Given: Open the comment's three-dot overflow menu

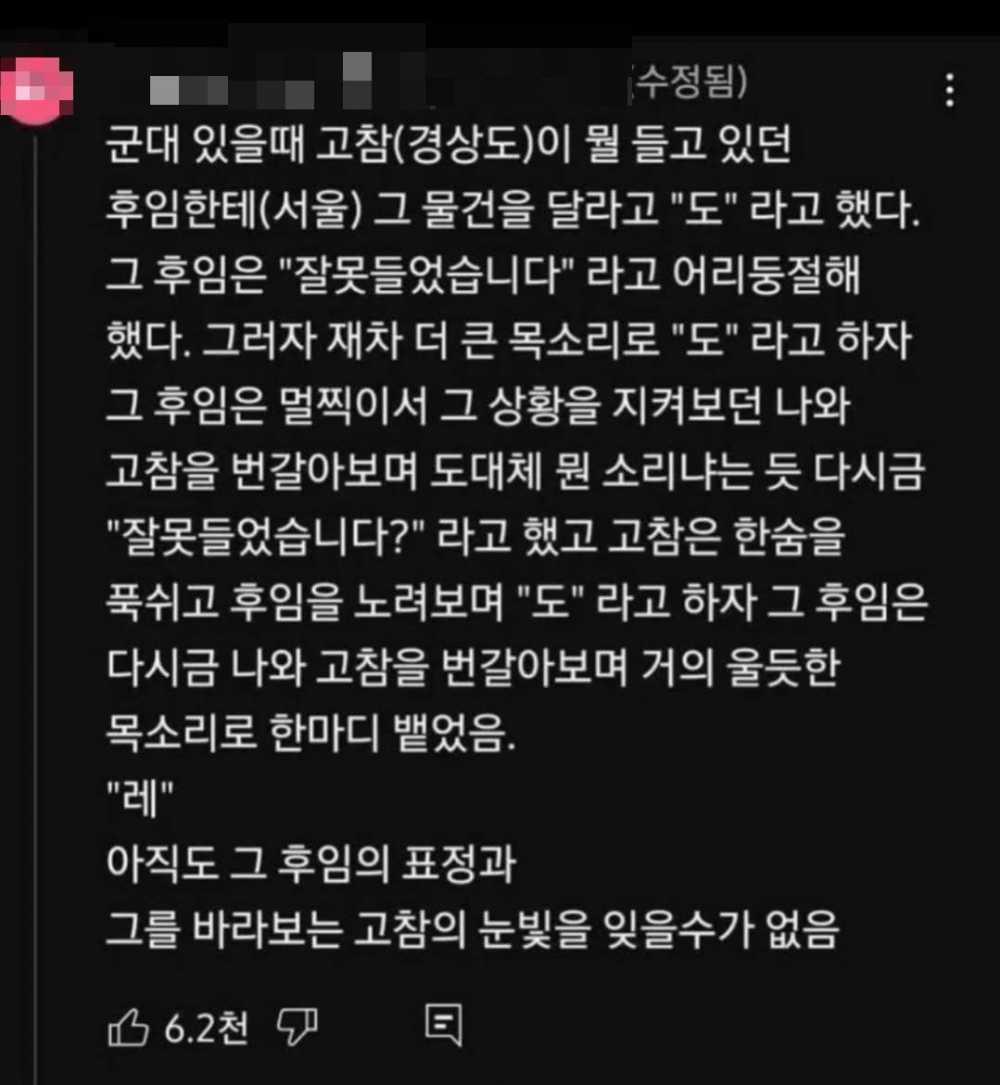Looking at the screenshot, I should coord(949,90).
